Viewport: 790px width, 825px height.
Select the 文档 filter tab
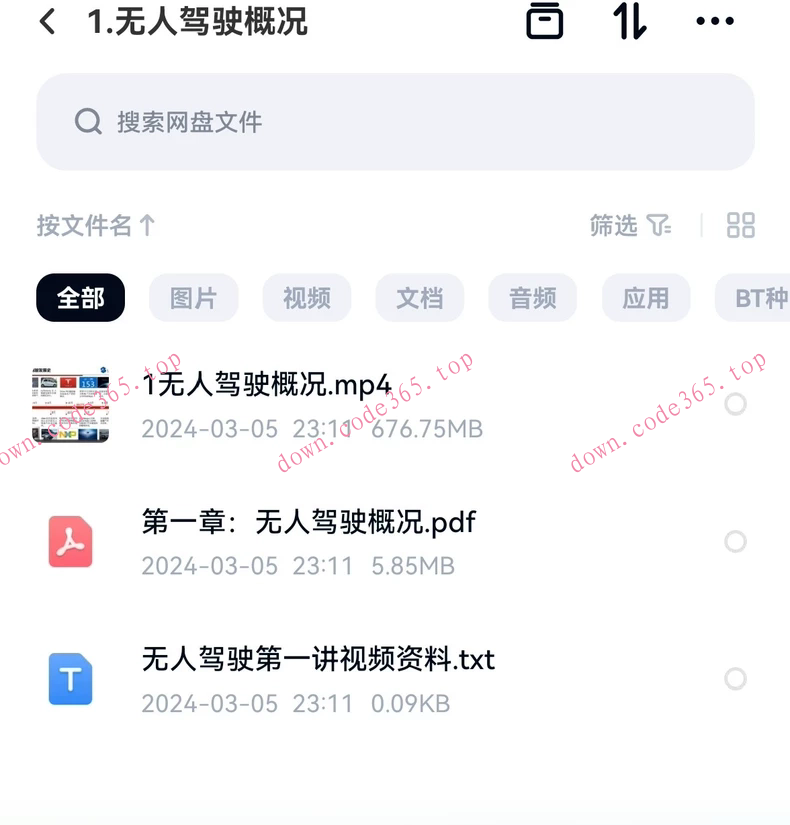click(419, 297)
